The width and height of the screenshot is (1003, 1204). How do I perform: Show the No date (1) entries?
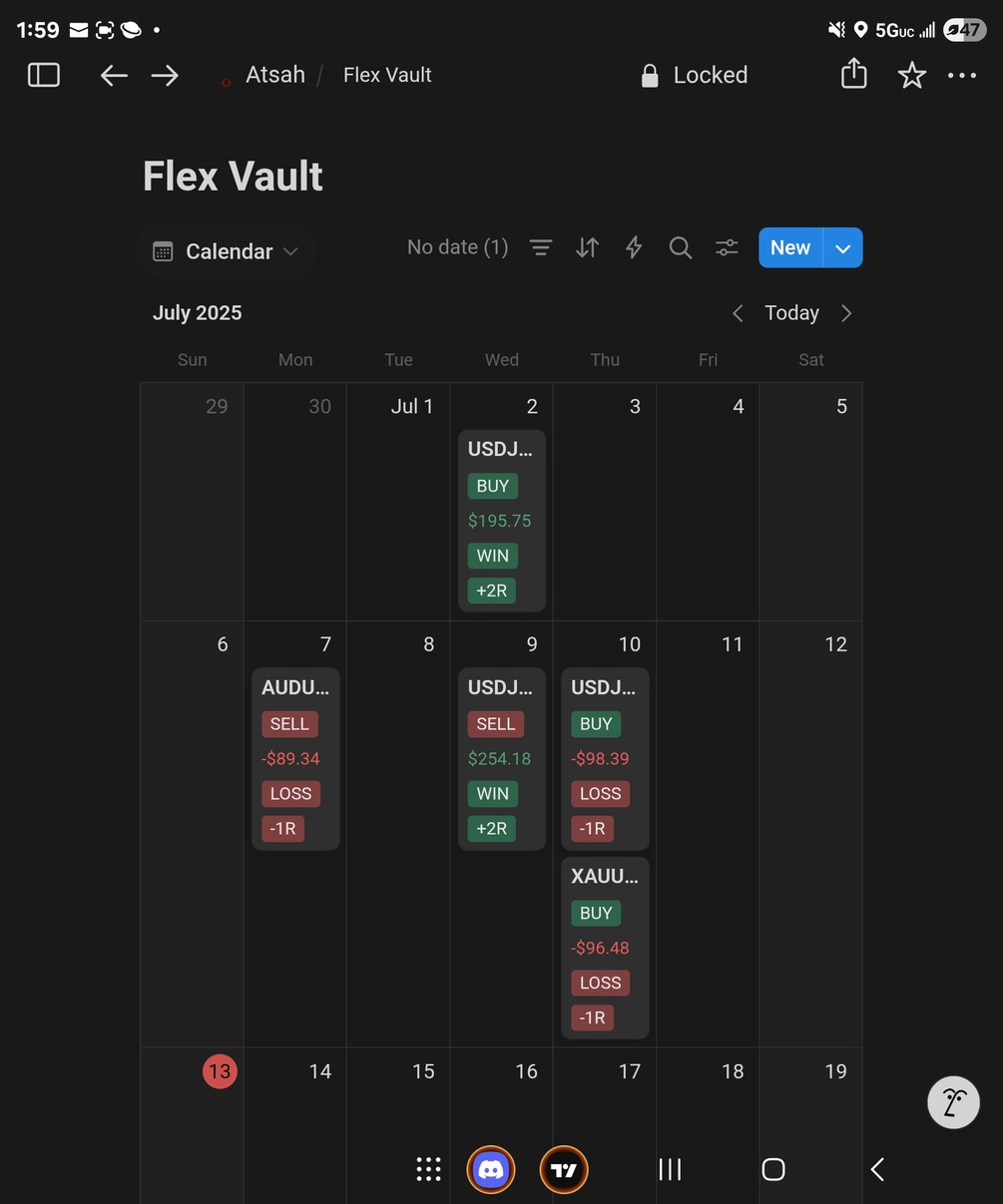pyautogui.click(x=457, y=247)
